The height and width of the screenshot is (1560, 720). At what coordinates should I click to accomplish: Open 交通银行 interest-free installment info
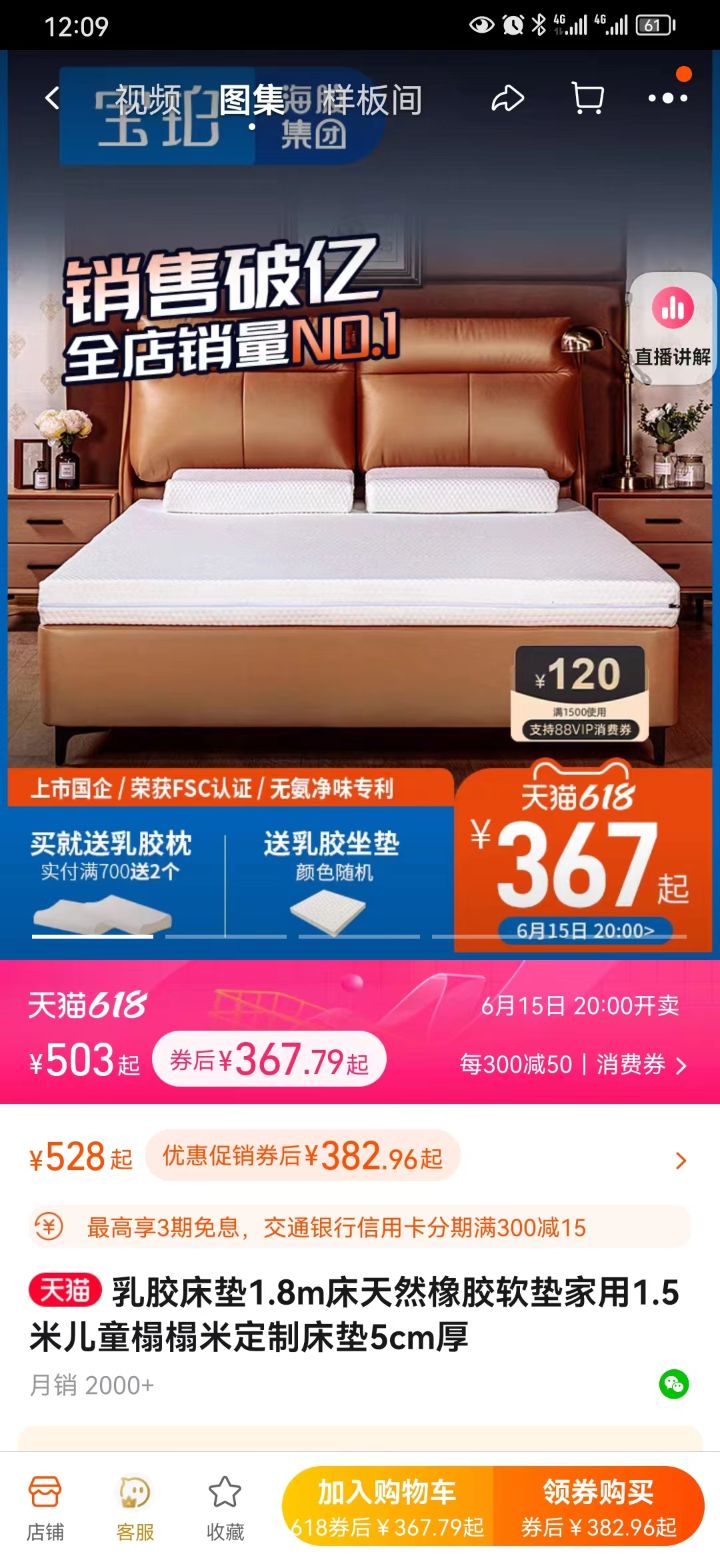pyautogui.click(x=336, y=1227)
